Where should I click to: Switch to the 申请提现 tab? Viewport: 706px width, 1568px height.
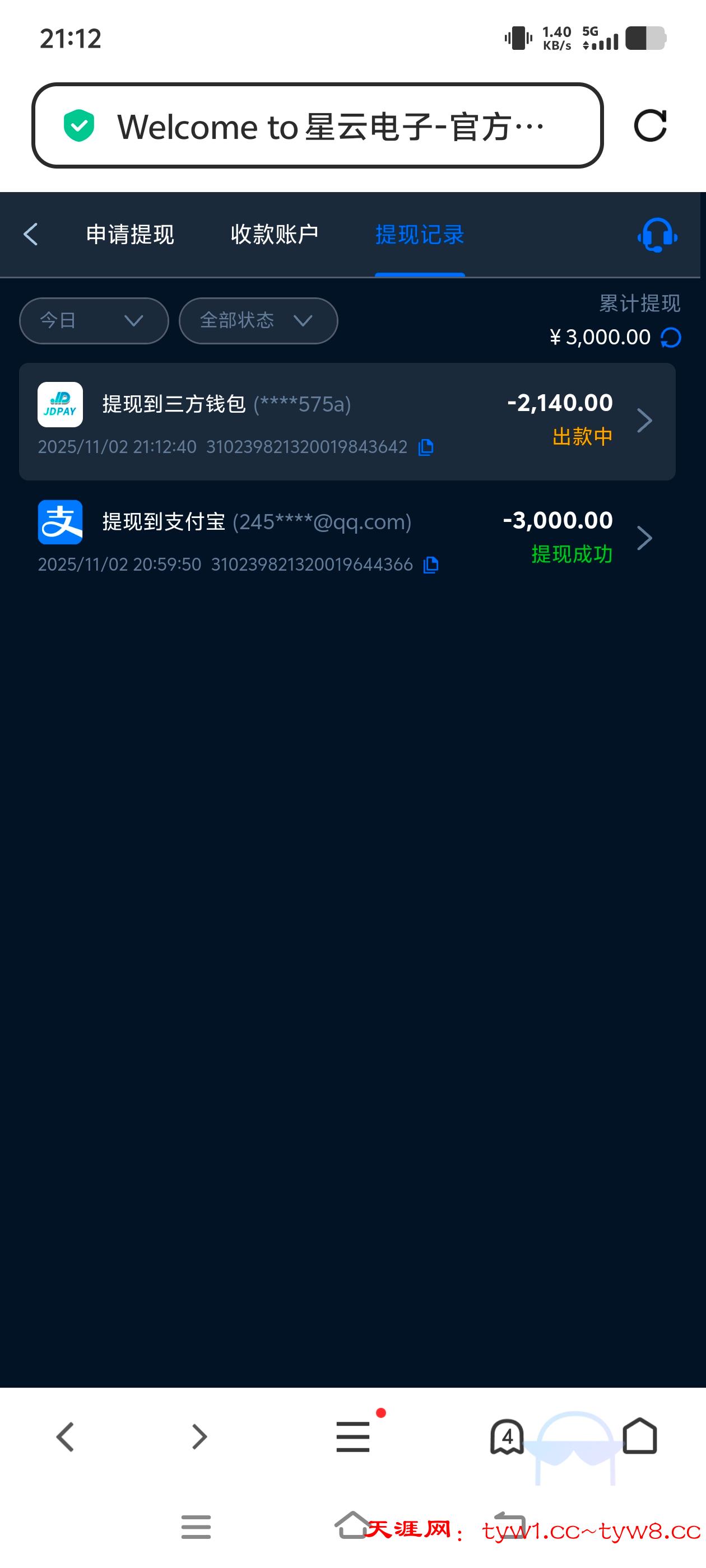(x=130, y=234)
